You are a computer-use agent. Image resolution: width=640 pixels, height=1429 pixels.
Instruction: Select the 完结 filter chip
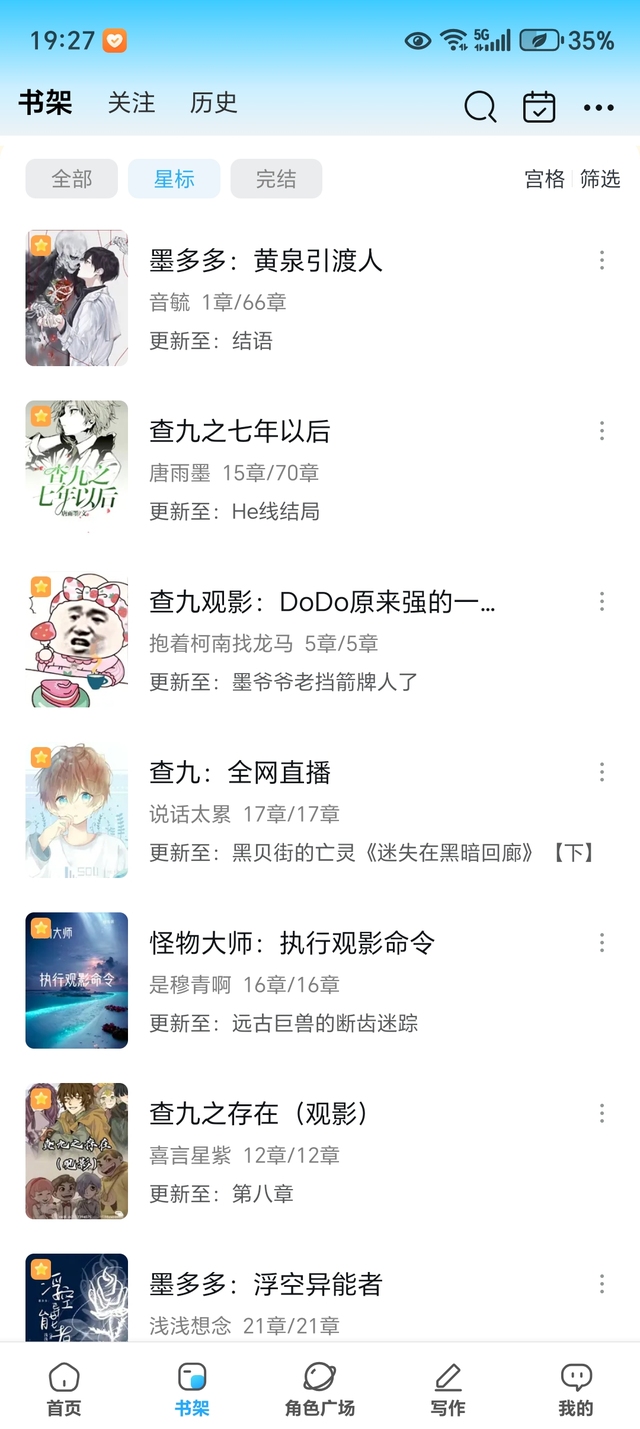[x=276, y=179]
